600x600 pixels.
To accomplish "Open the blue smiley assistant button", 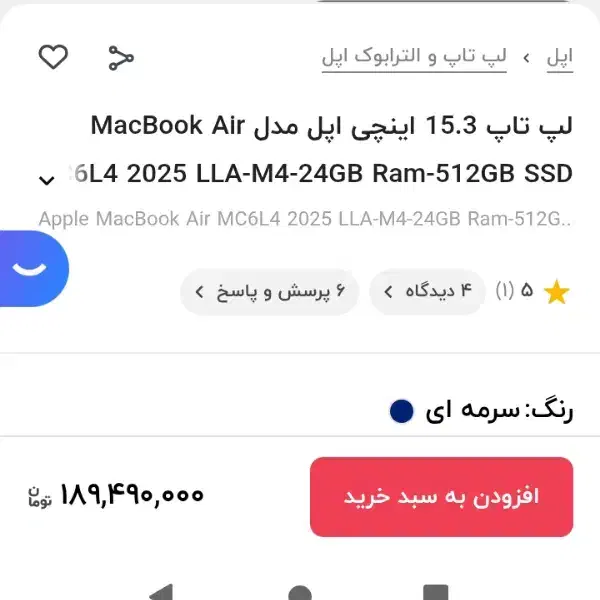I will click(x=30, y=268).
